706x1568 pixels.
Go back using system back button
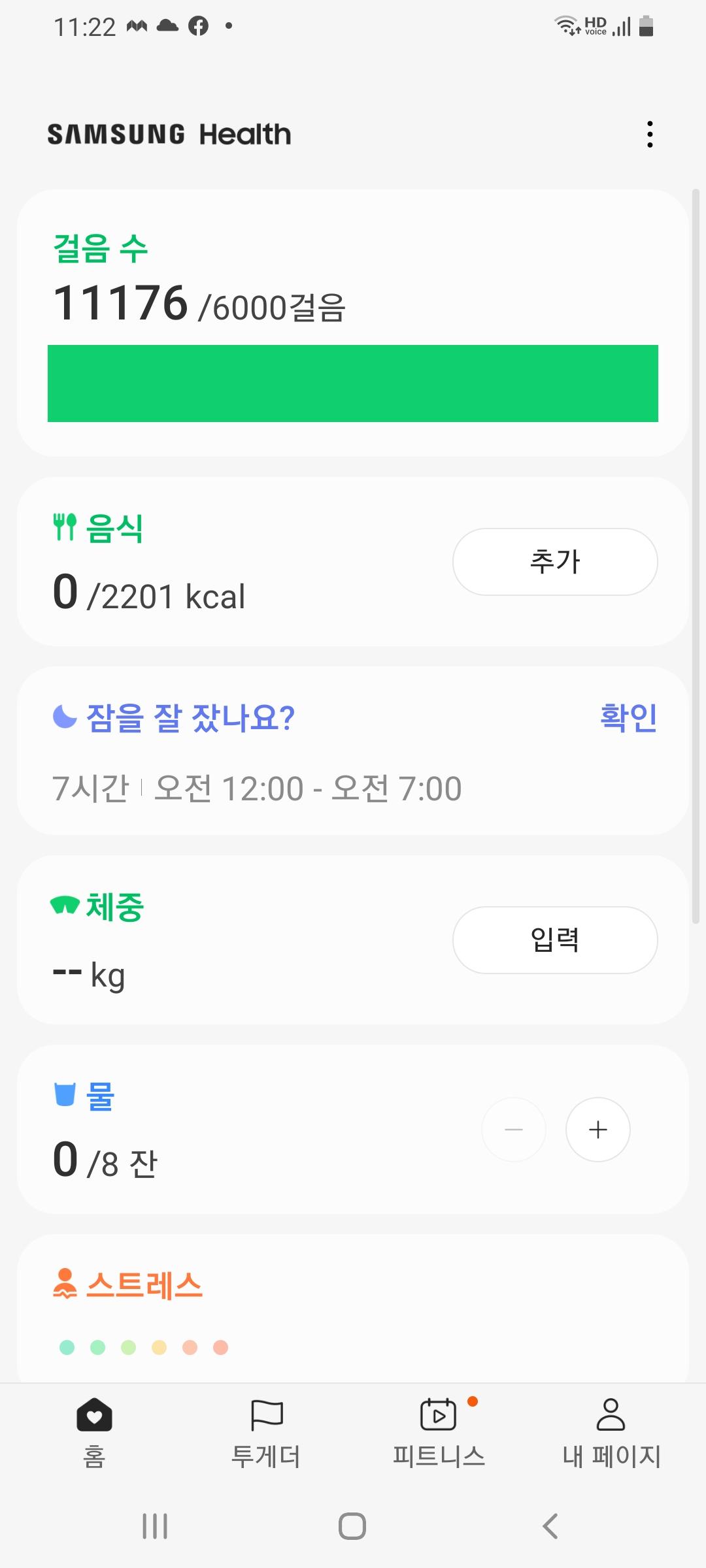coord(550,1526)
